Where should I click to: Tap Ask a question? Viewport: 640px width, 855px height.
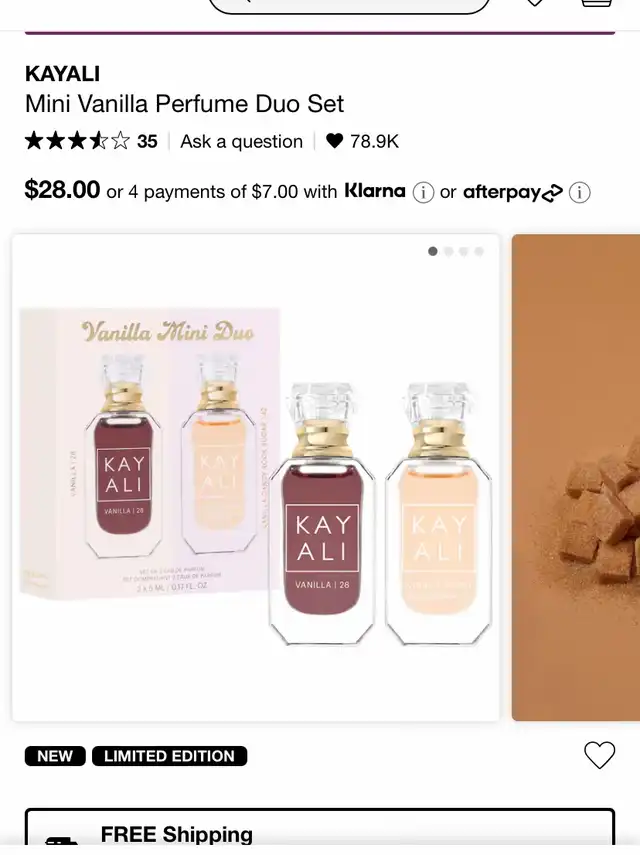[x=241, y=142]
